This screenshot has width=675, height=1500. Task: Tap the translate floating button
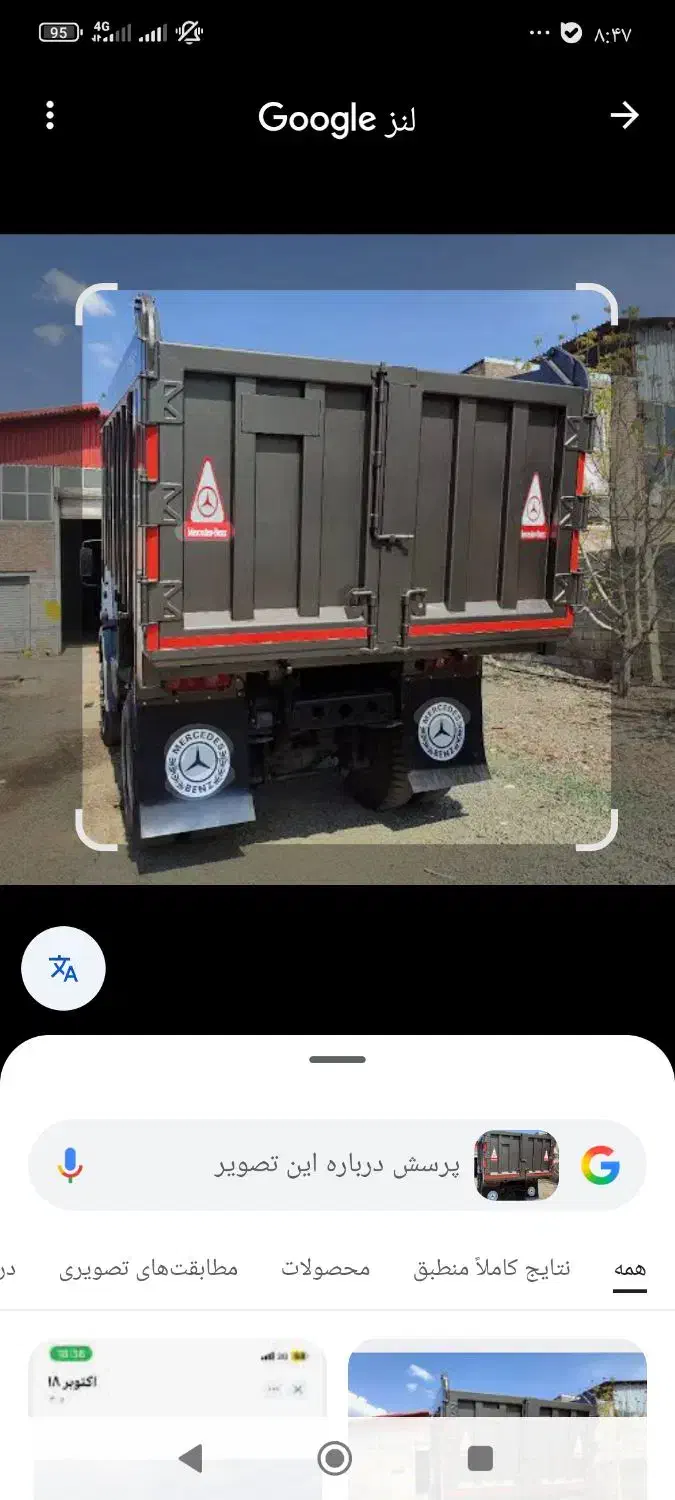[x=63, y=968]
